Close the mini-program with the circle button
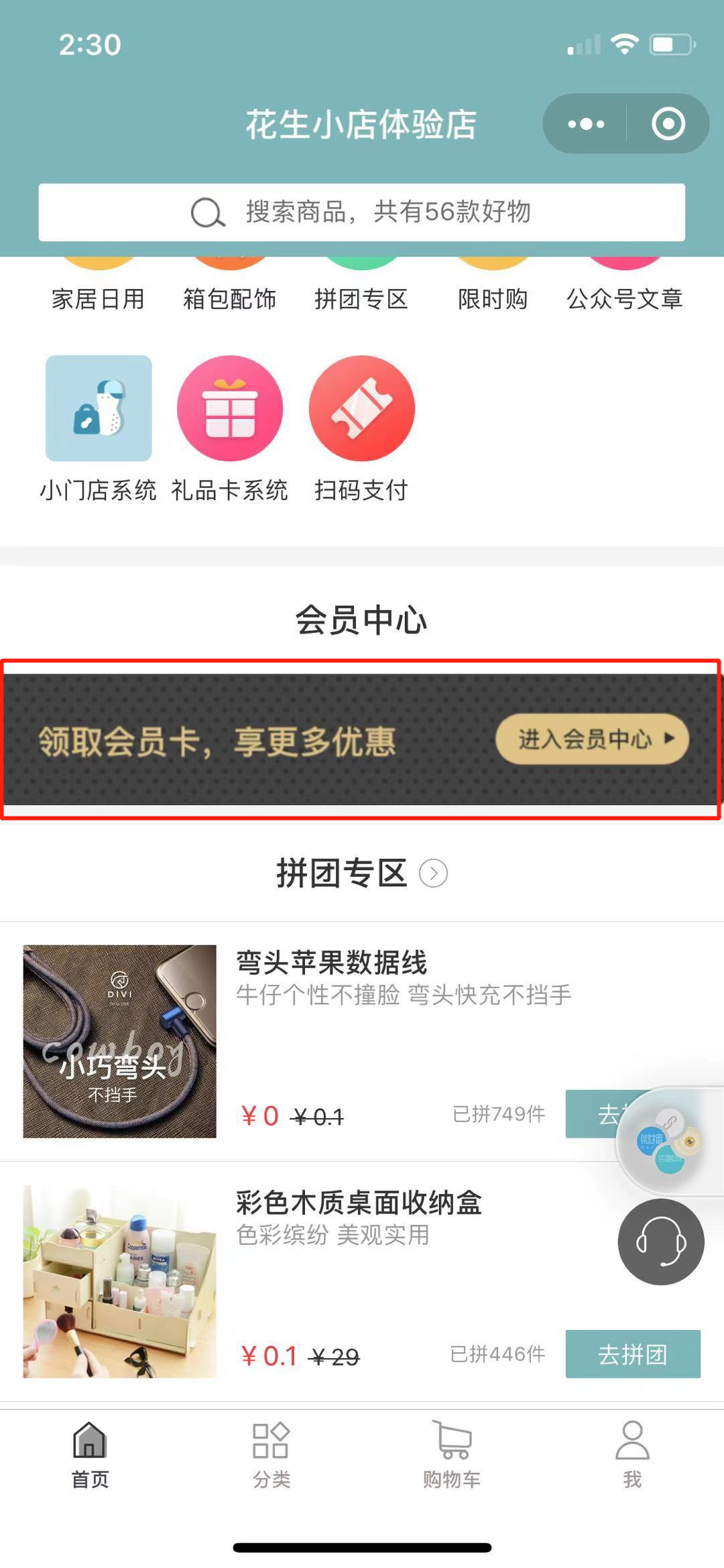The height and width of the screenshot is (1568, 724). tap(668, 124)
